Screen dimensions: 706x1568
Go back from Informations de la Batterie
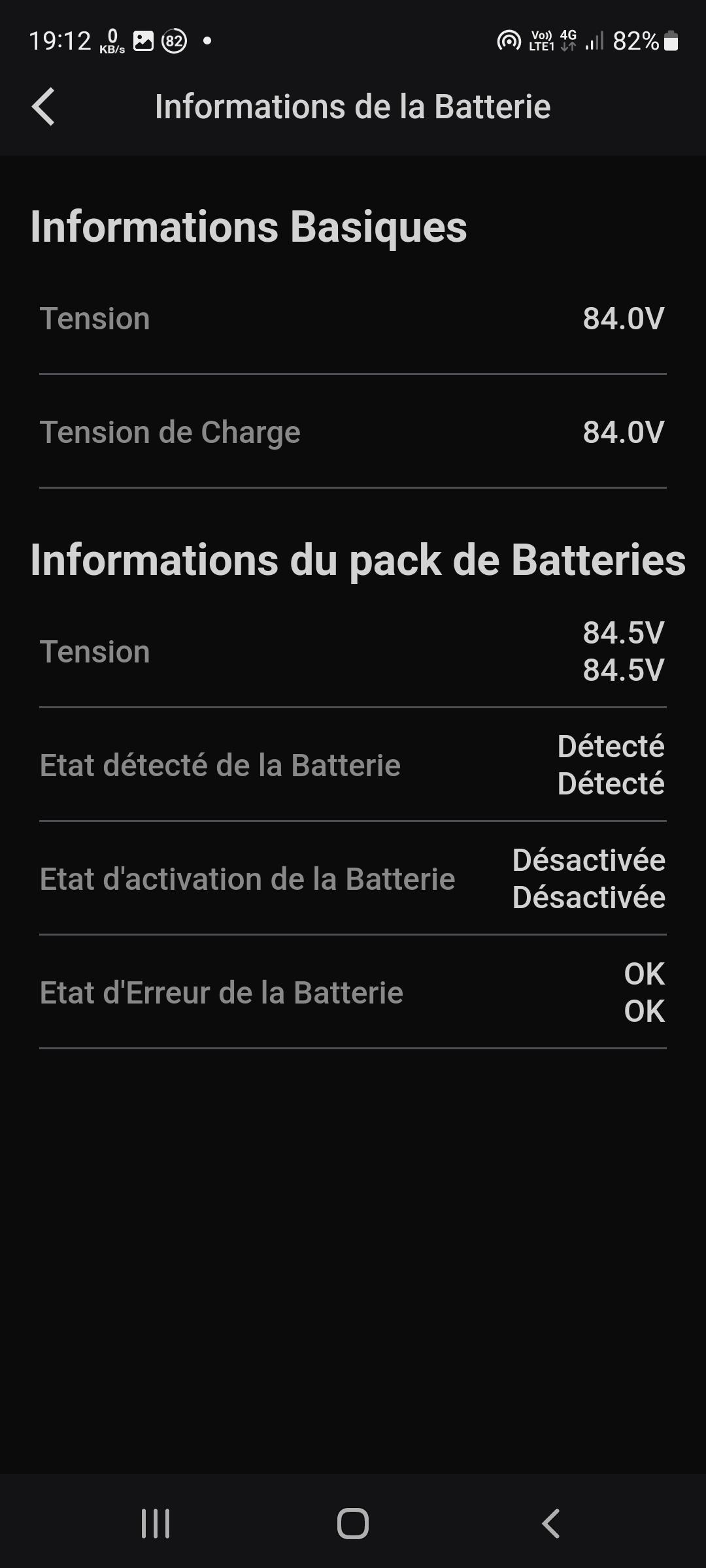point(43,106)
